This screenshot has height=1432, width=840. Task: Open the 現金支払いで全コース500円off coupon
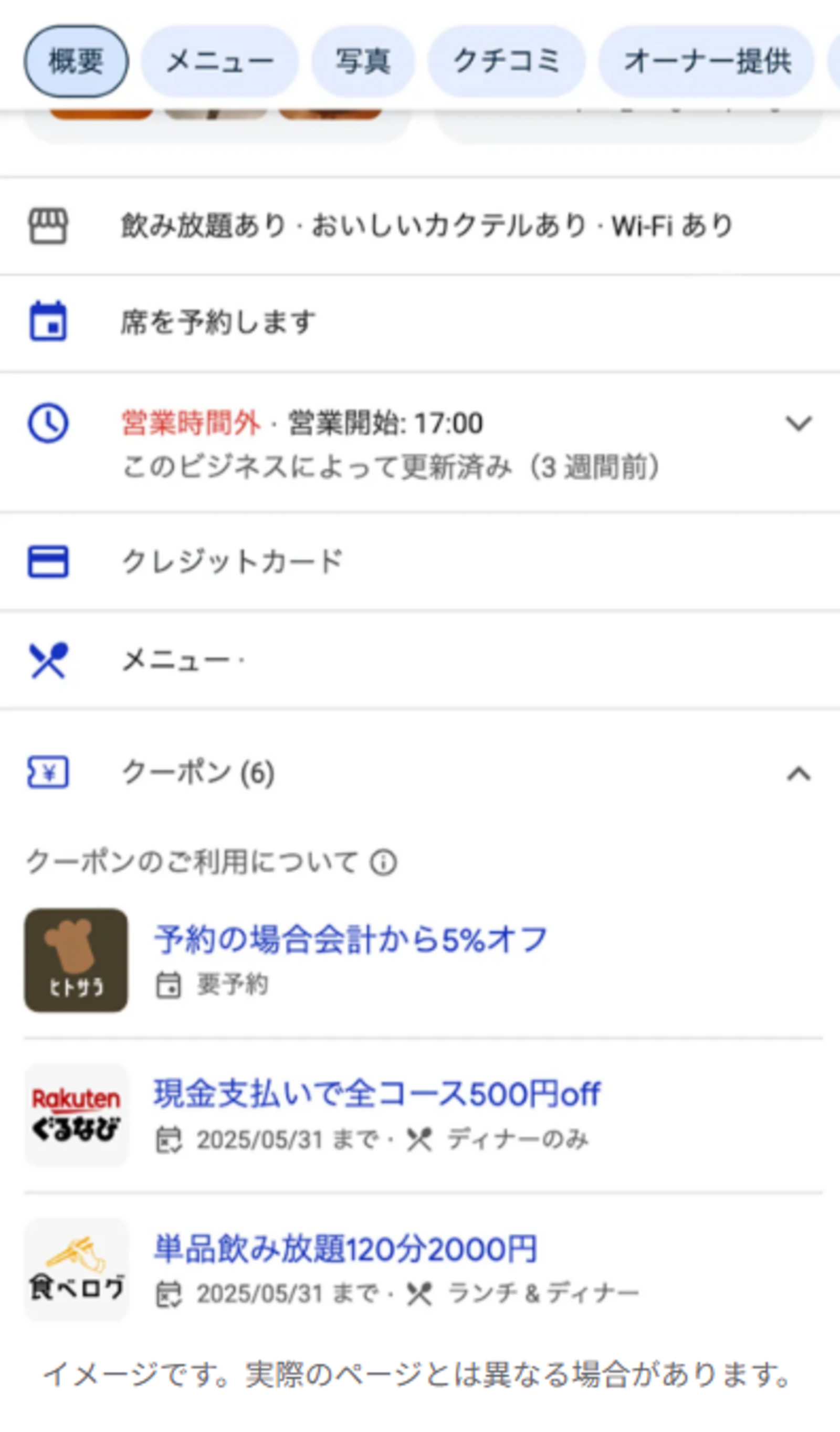tap(376, 1094)
